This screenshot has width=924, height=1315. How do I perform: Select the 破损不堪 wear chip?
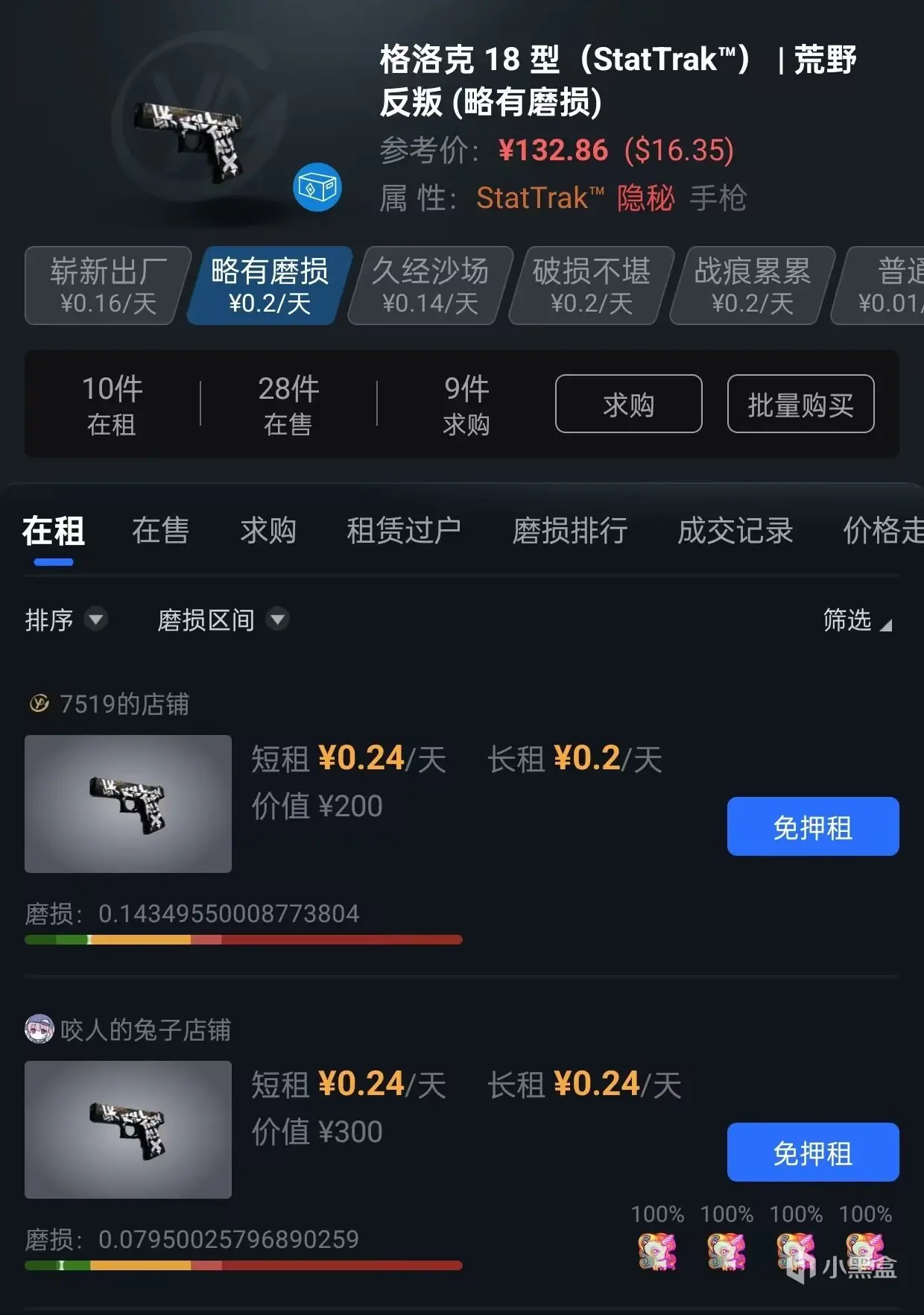tap(591, 286)
